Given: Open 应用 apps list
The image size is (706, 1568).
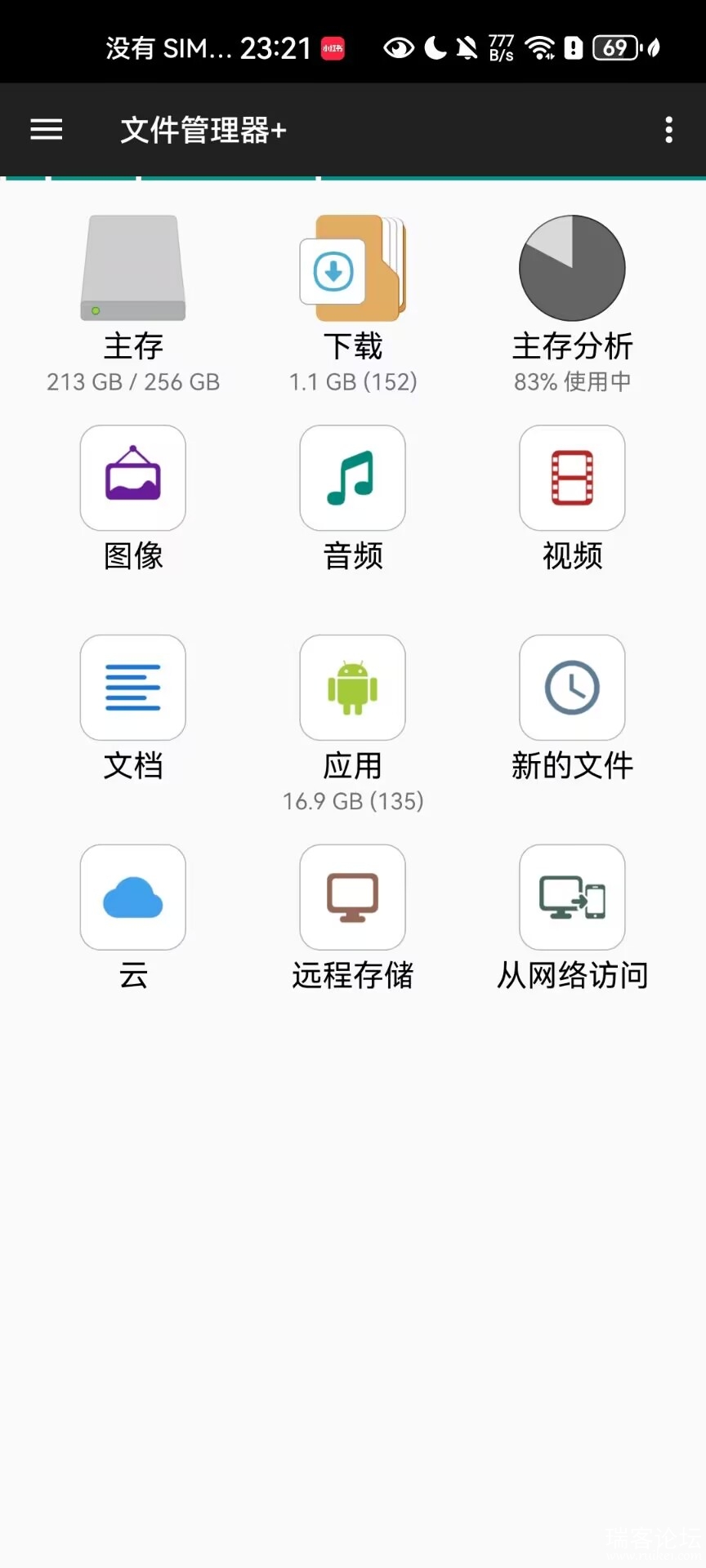Looking at the screenshot, I should pyautogui.click(x=353, y=688).
